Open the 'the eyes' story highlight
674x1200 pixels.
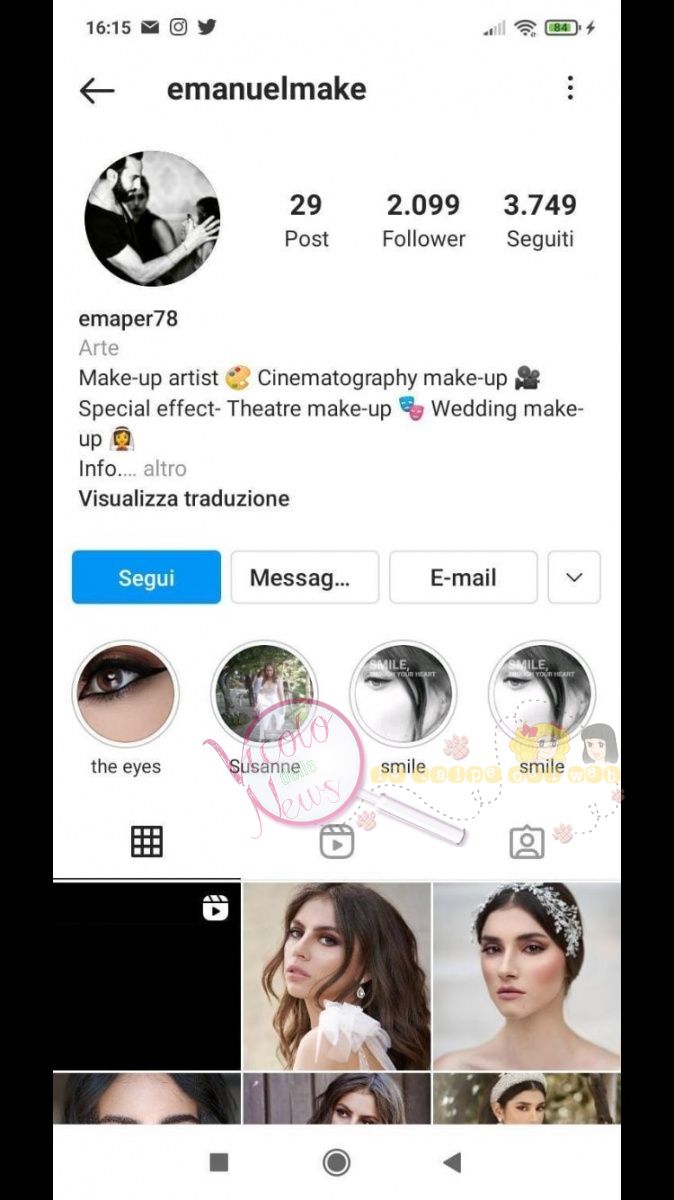(126, 694)
